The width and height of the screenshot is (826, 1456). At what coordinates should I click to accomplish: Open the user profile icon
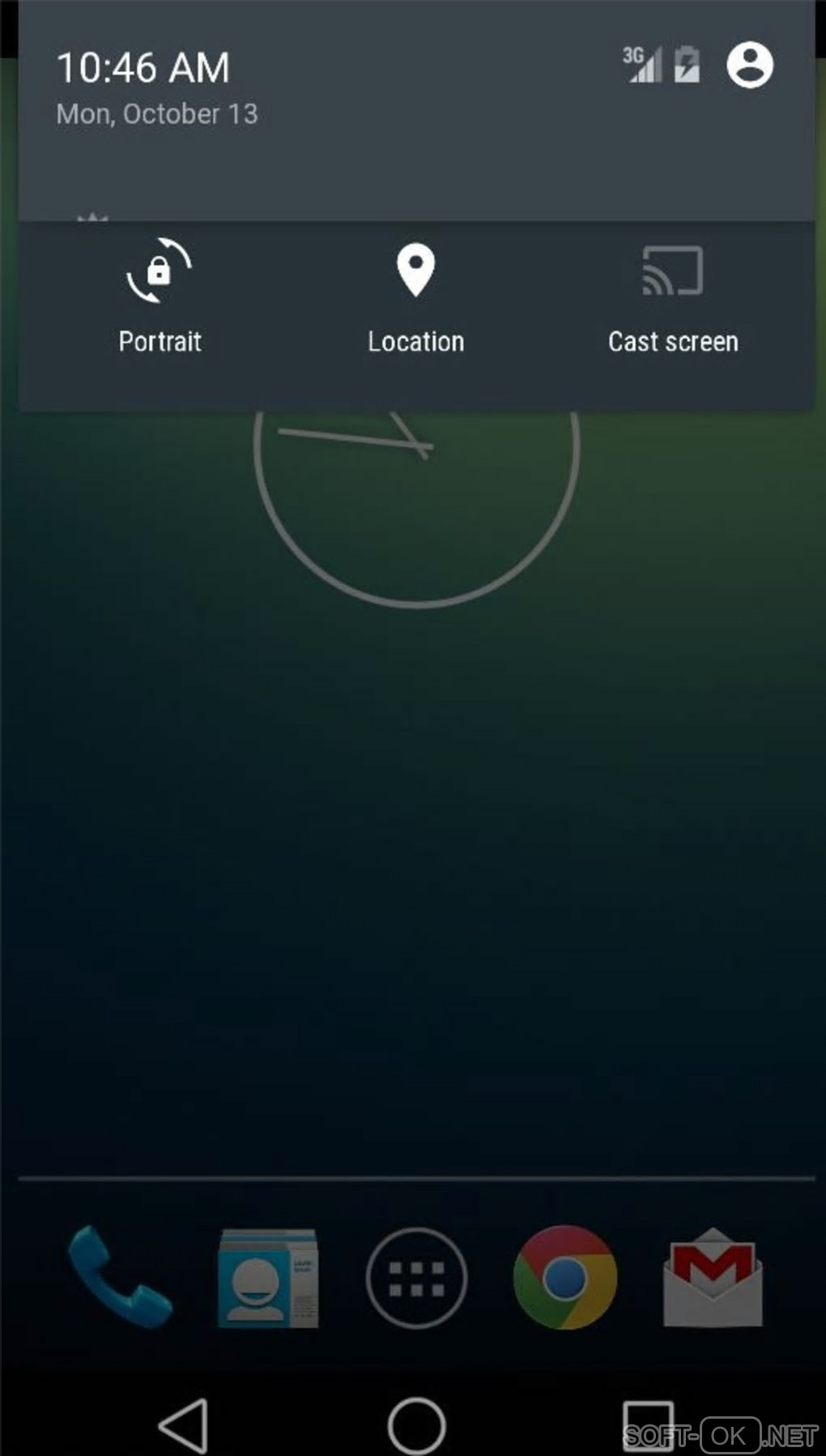(749, 66)
